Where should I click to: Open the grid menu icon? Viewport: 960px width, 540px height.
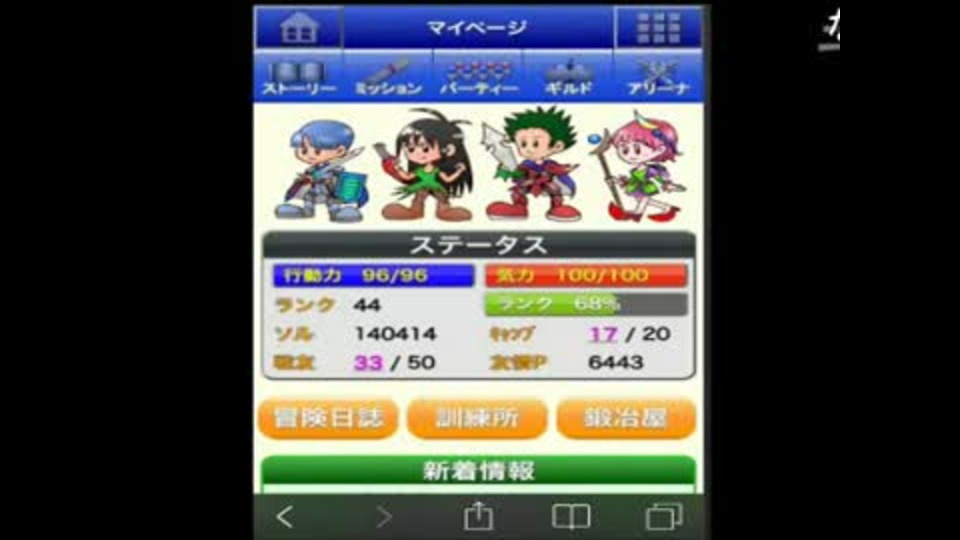pyautogui.click(x=658, y=27)
